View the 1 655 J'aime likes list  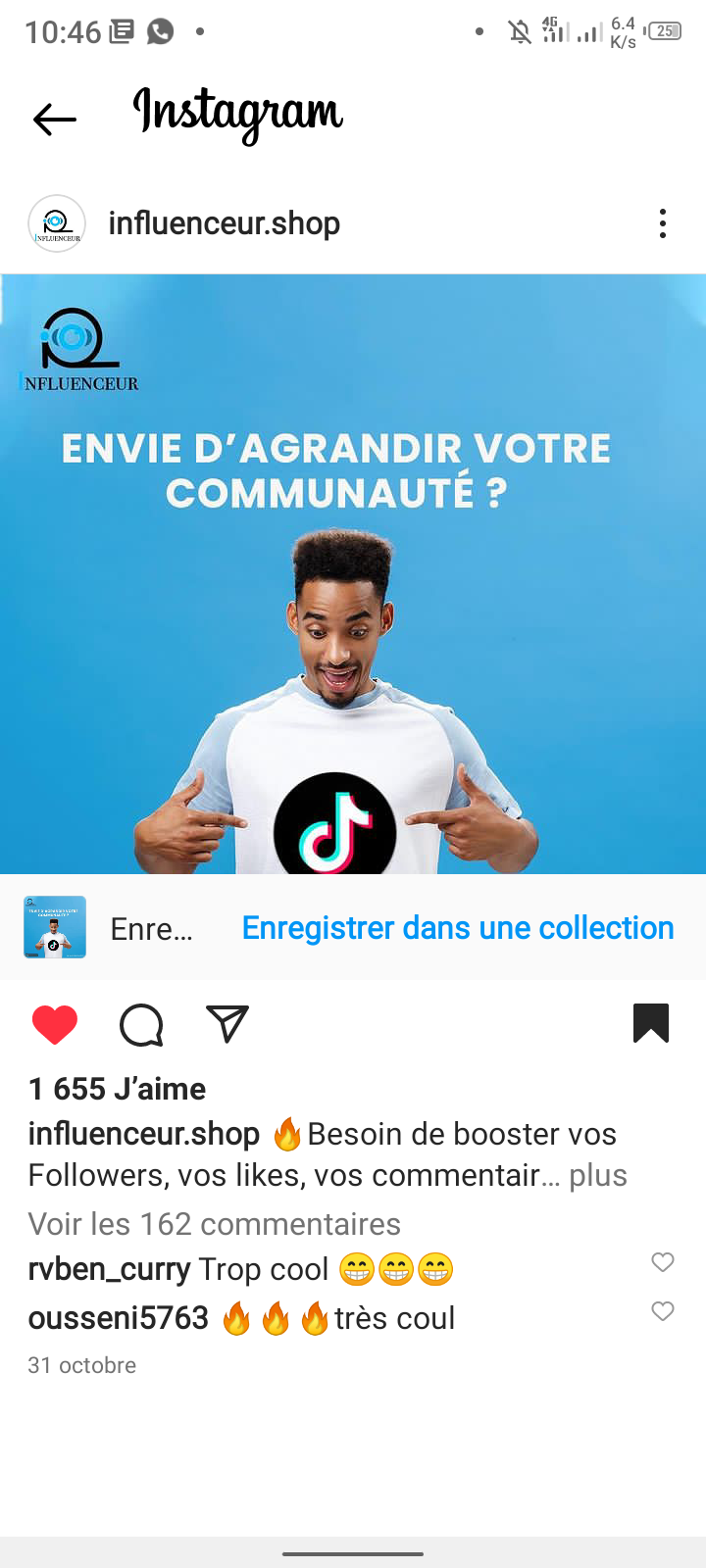click(118, 1089)
